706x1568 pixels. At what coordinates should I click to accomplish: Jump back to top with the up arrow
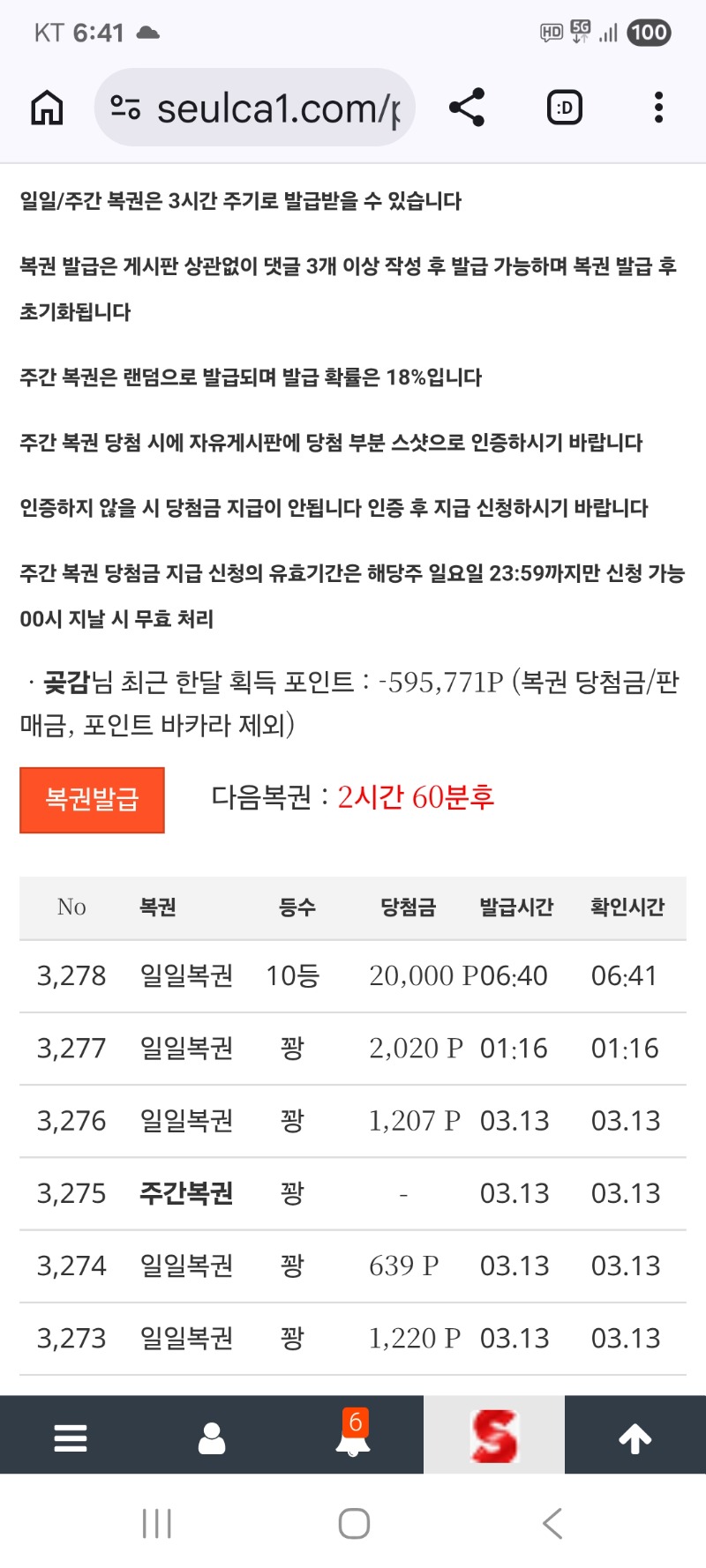(x=635, y=1437)
